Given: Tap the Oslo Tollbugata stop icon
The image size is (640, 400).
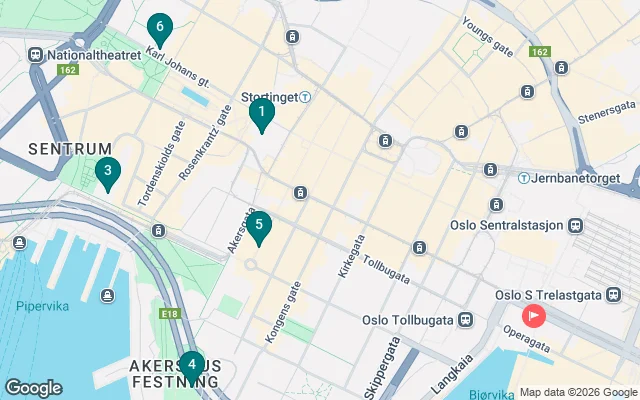Looking at the screenshot, I should (466, 320).
